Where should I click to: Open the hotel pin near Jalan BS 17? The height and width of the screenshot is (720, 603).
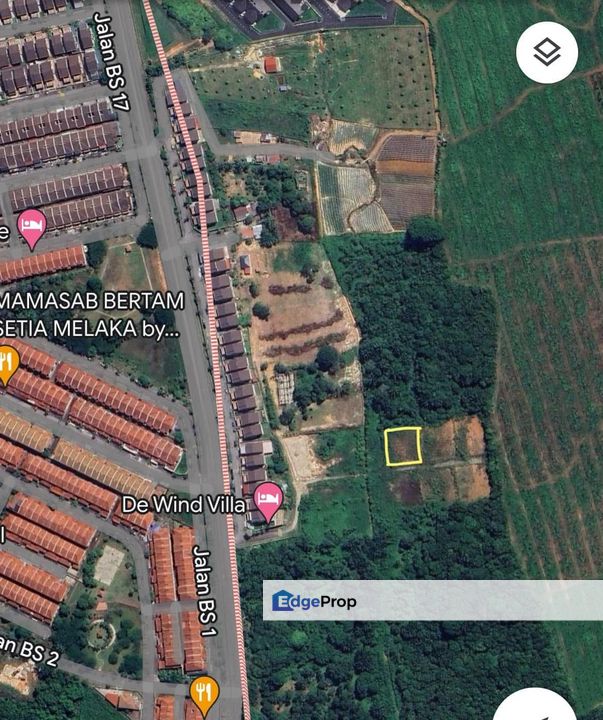click(x=33, y=226)
